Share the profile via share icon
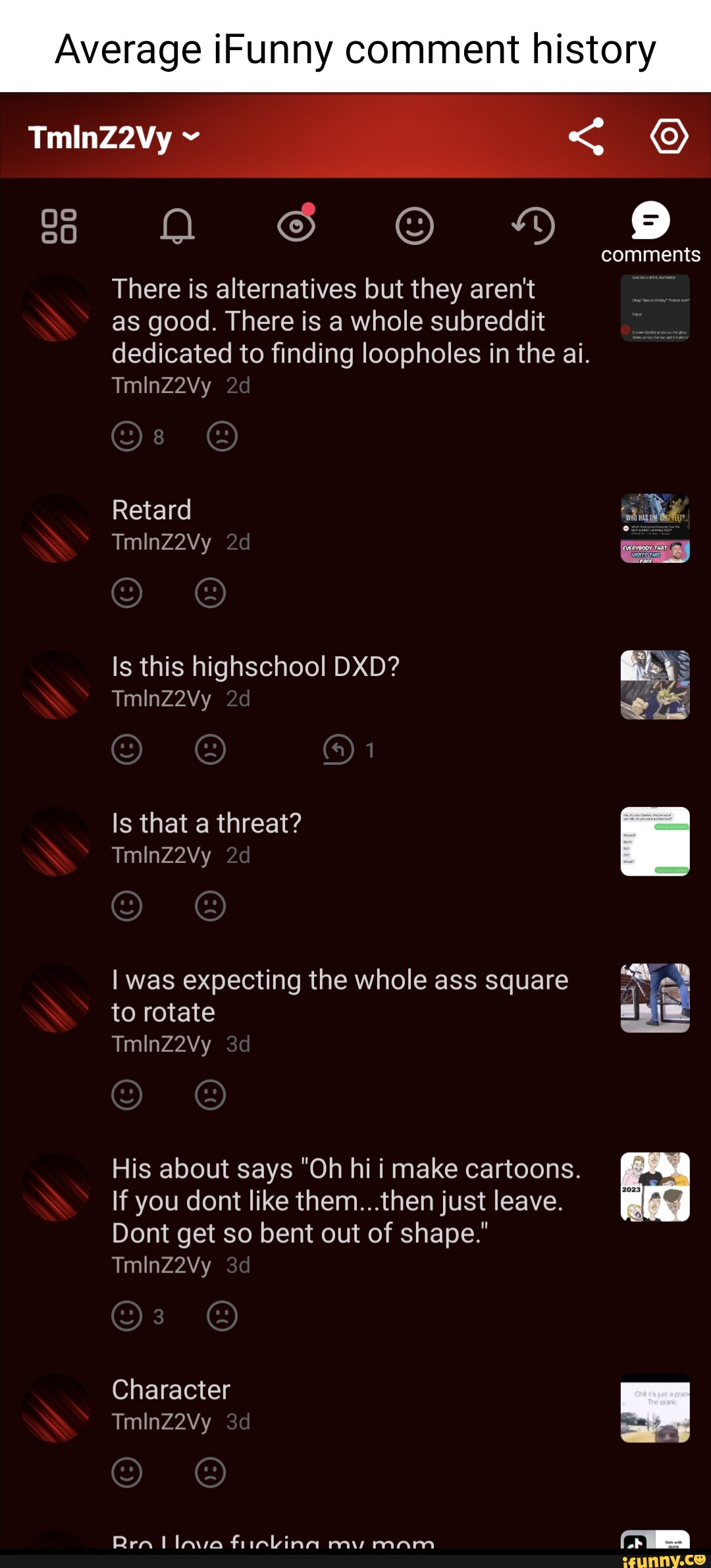This screenshot has height=1568, width=711. pyautogui.click(x=587, y=138)
